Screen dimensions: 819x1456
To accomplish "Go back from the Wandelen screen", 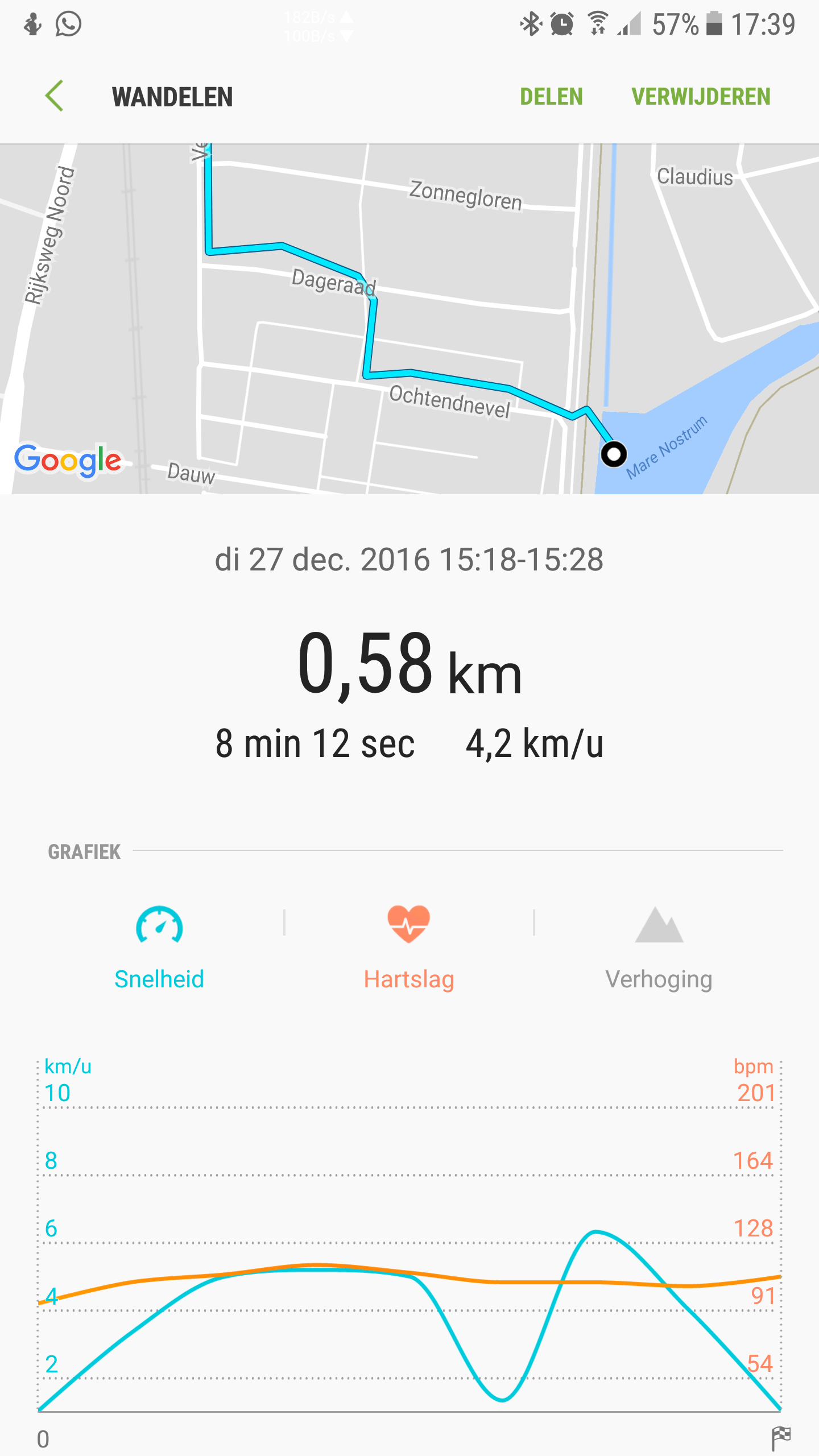I will [x=55, y=96].
